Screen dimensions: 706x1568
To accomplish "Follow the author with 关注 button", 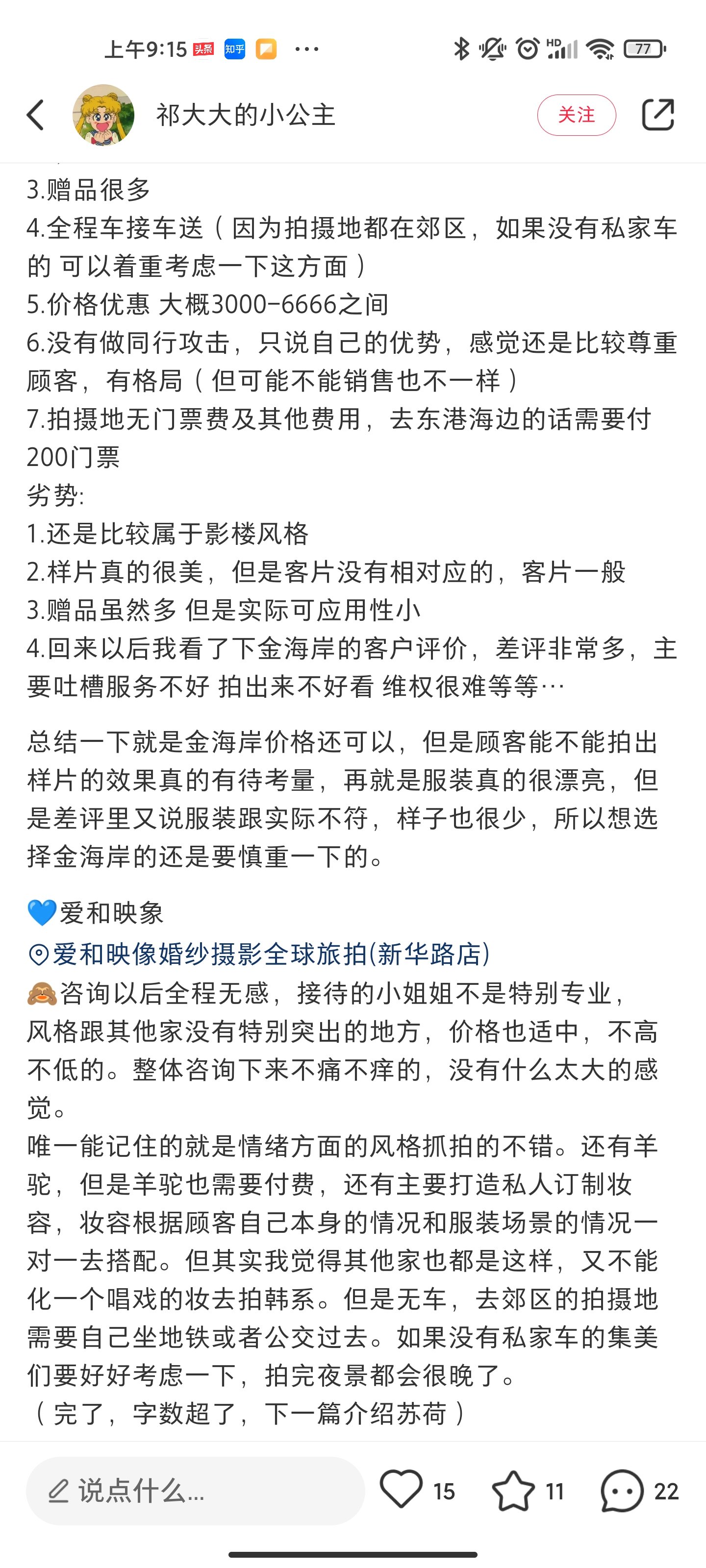I will [x=576, y=115].
